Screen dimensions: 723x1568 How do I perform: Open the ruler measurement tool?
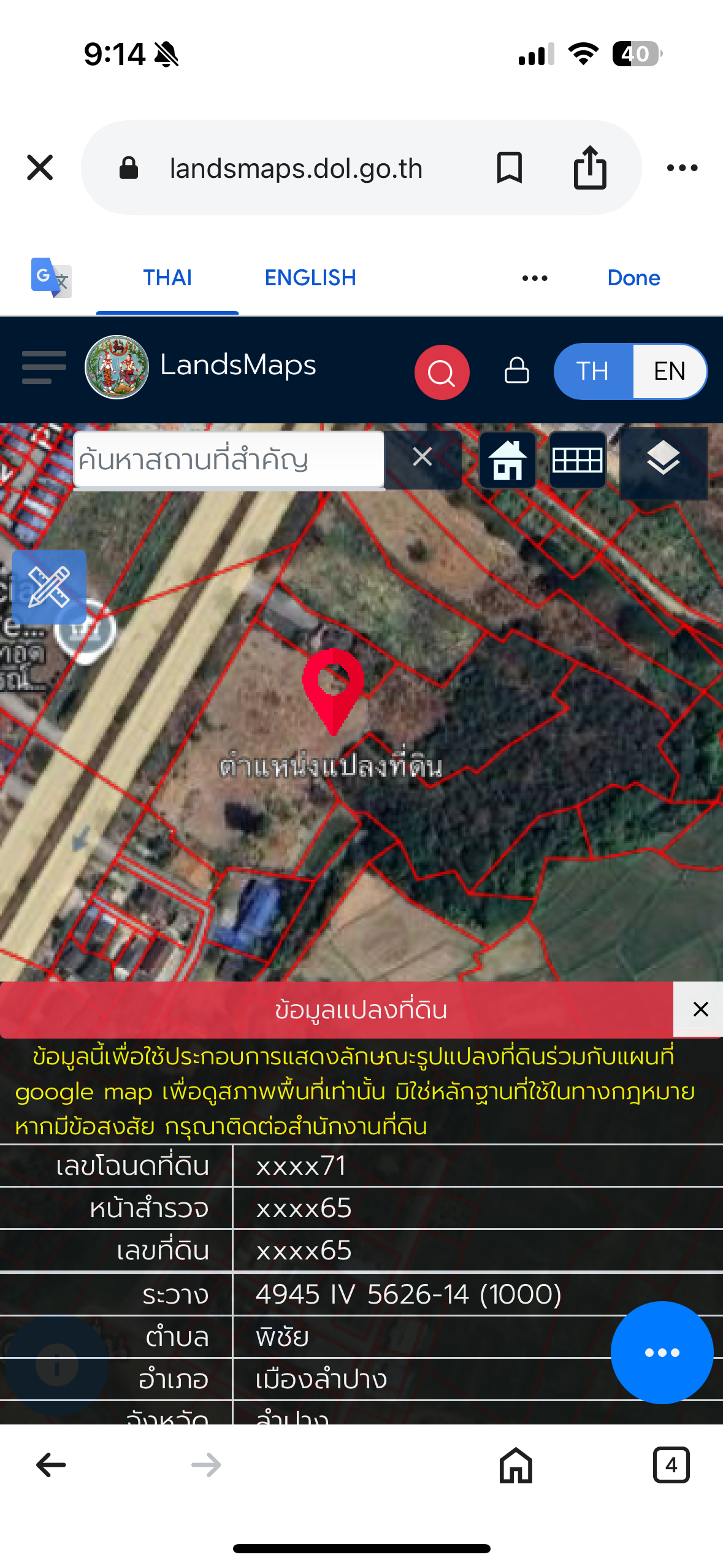pyautogui.click(x=49, y=587)
